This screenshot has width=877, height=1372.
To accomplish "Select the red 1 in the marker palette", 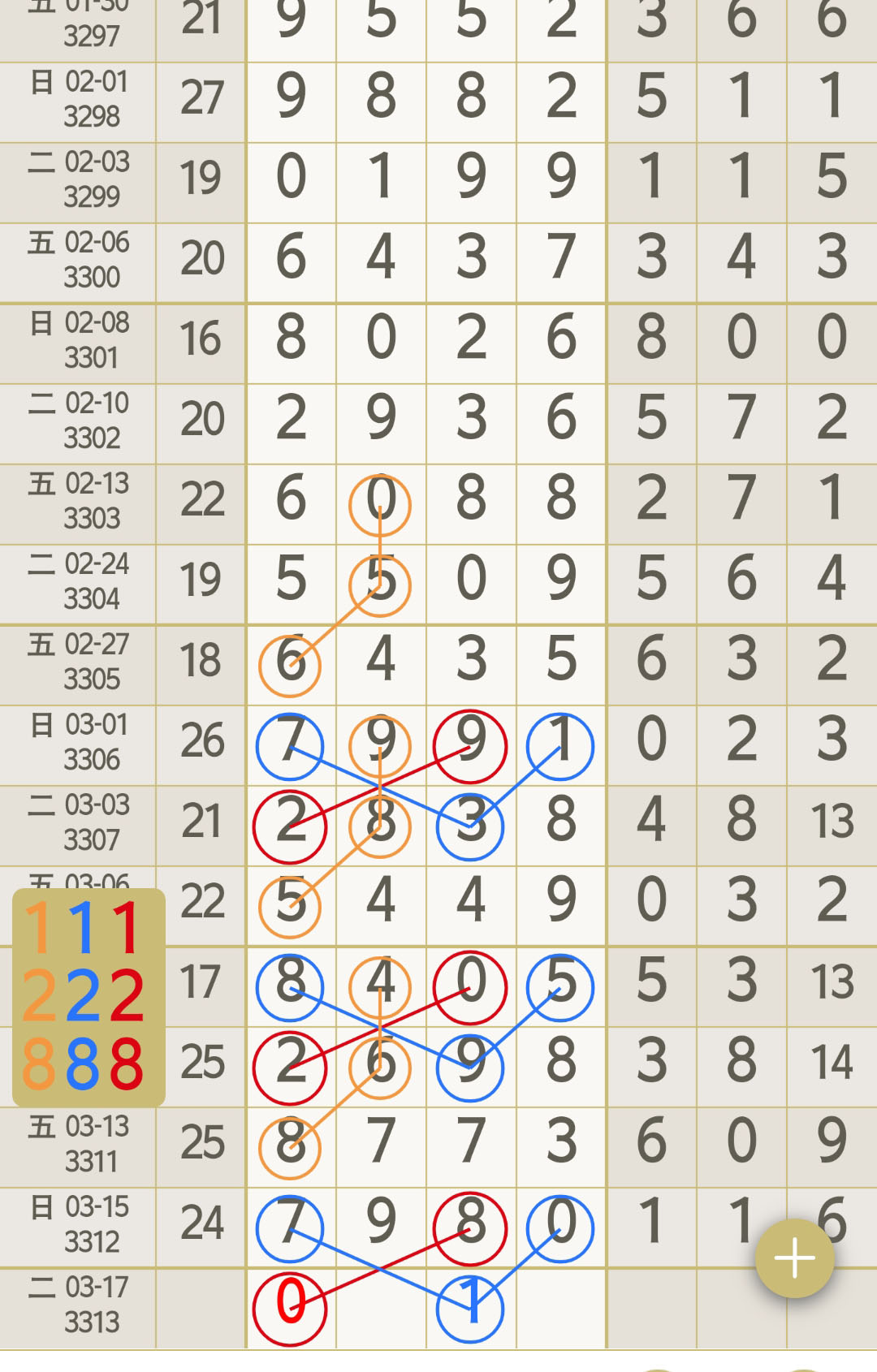I will point(128,927).
